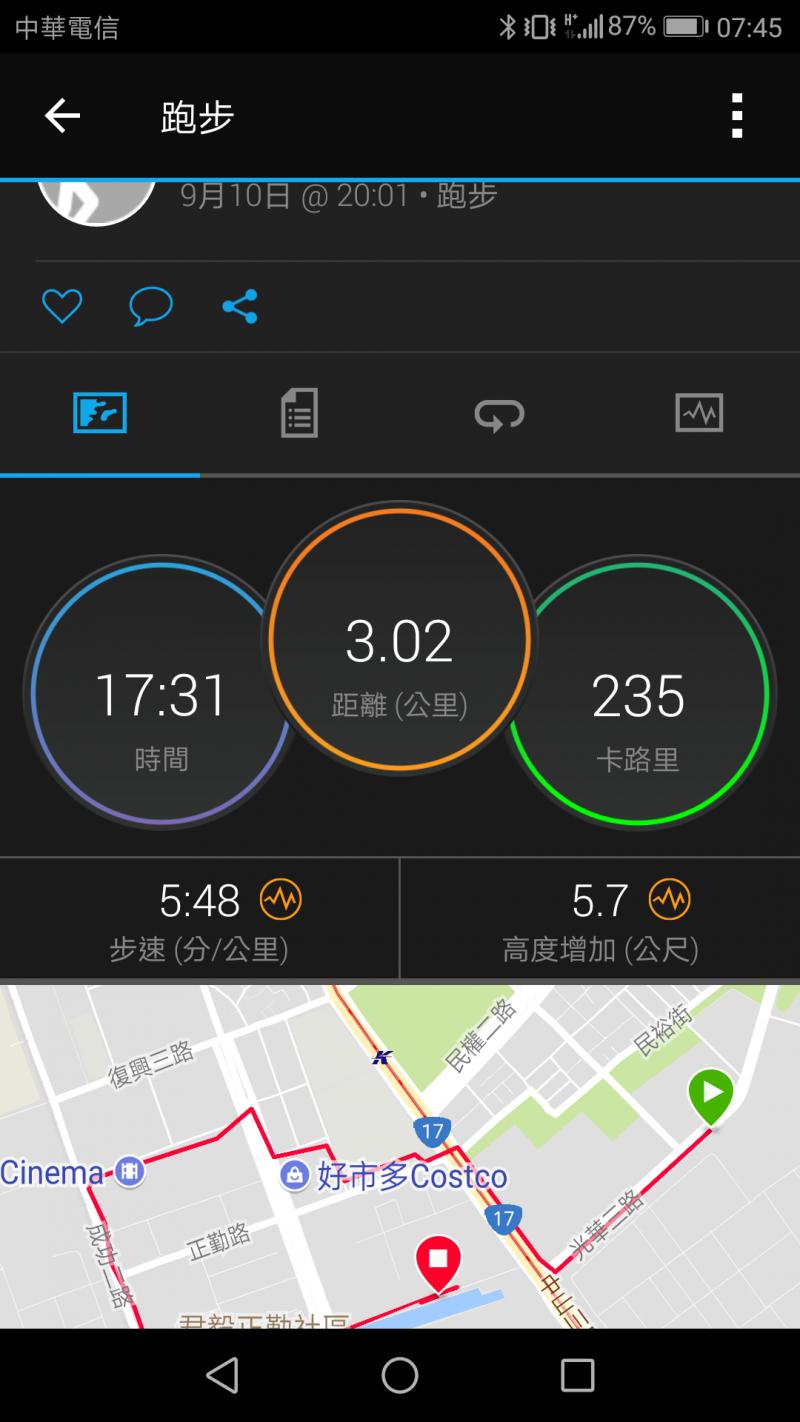The width and height of the screenshot is (800, 1422).
Task: Switch to the charts tab
Action: 699,412
